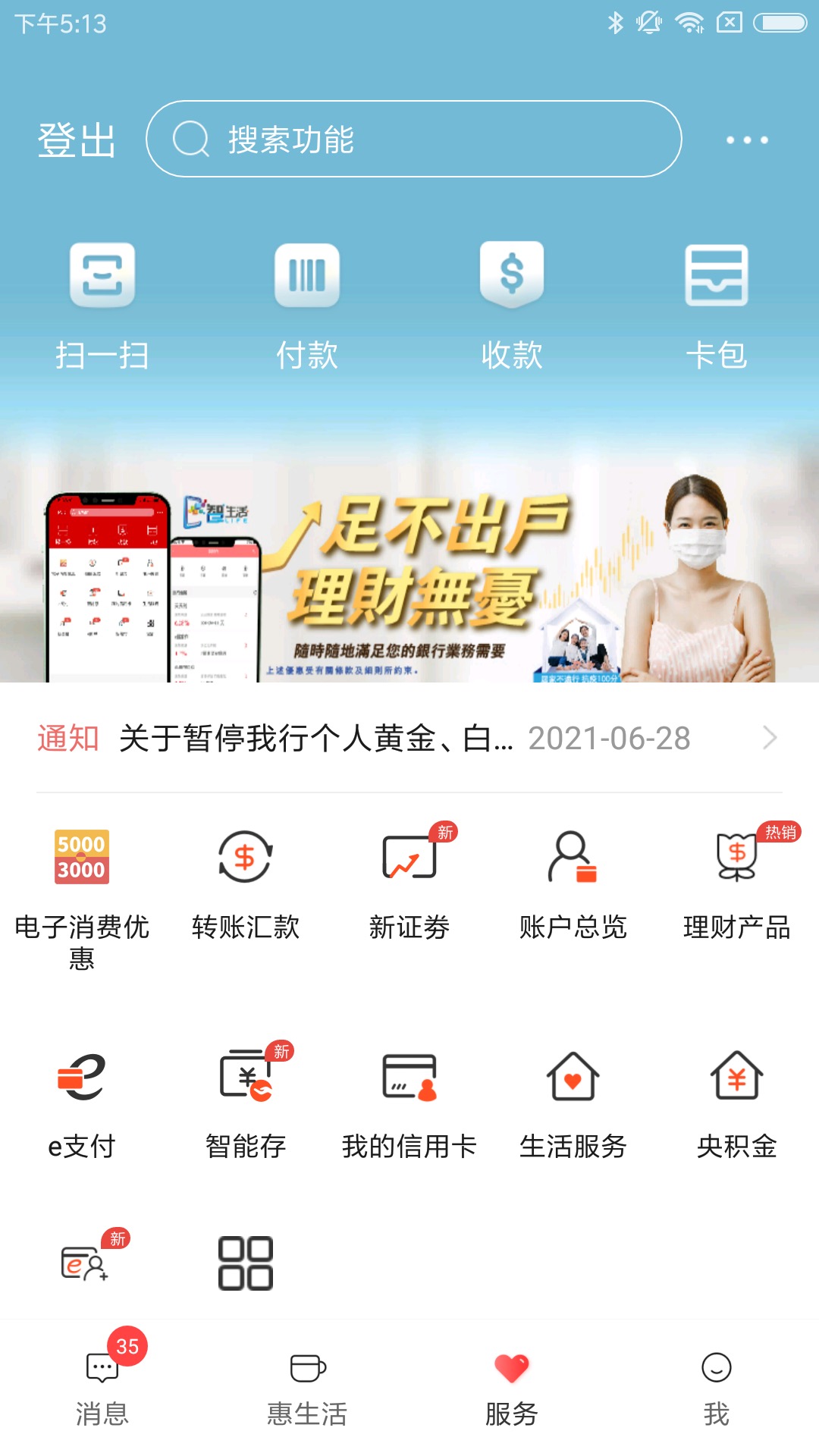Screen dimensions: 819x1456
Task: Switch to the 我 profile tab
Action: pyautogui.click(x=717, y=1388)
